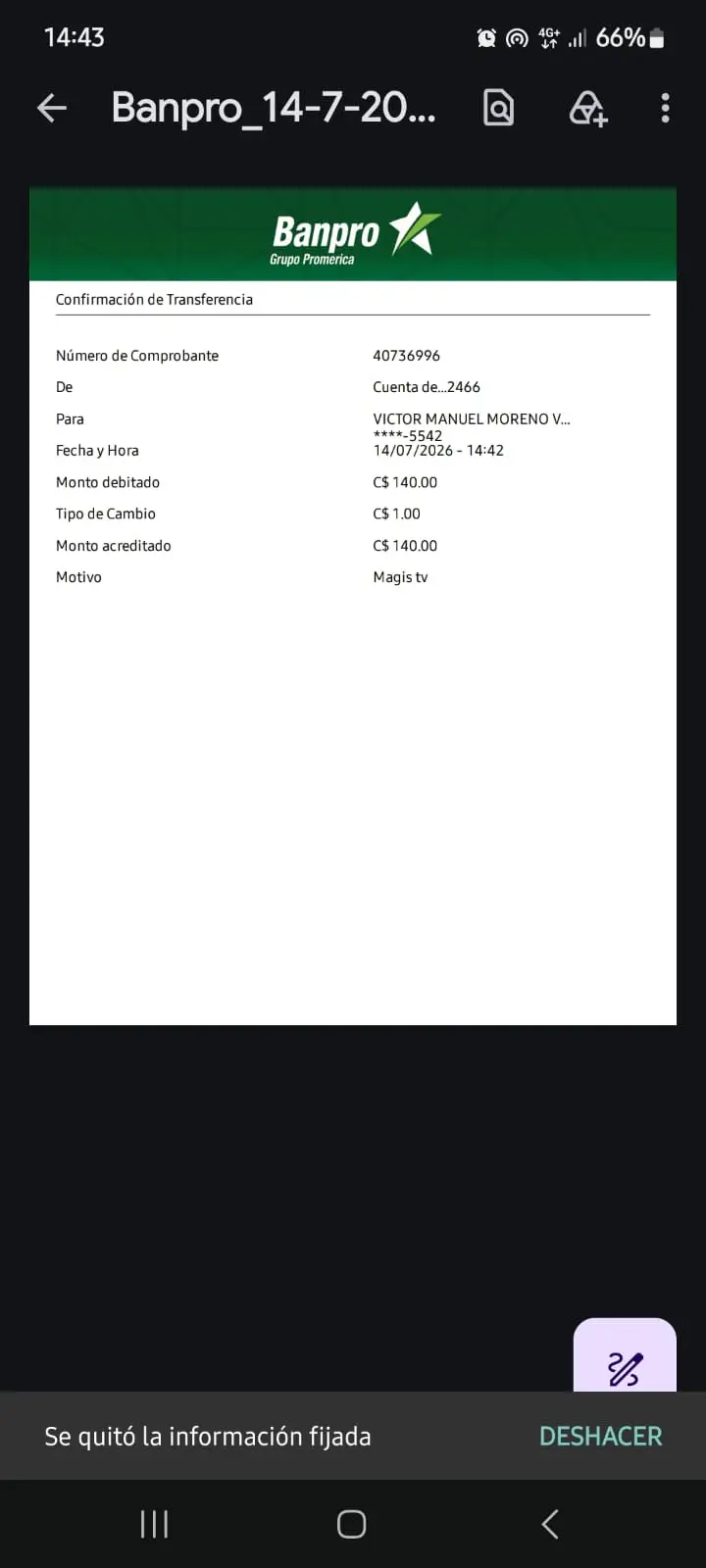Open the search in document icon
Screen dimensions: 706x1568
point(498,108)
